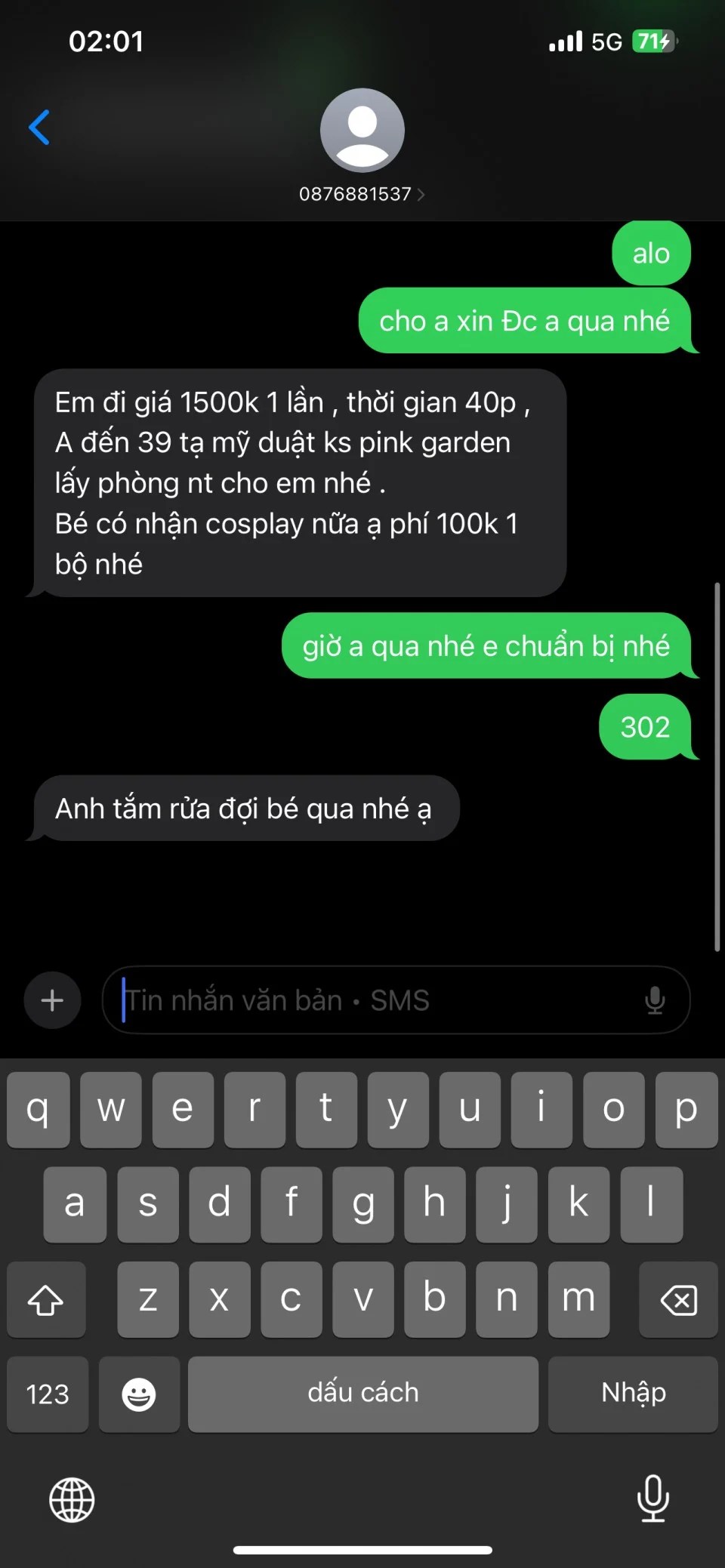Screen dimensions: 725x1568
Task: Hit the backspace key
Action: pos(677,1299)
